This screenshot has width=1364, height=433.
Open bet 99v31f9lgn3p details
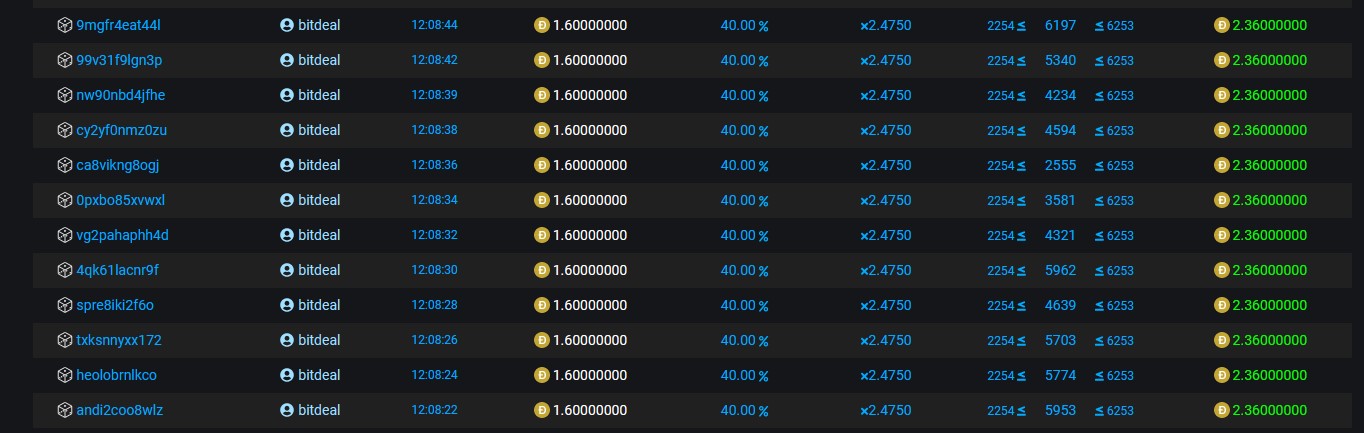click(x=118, y=60)
